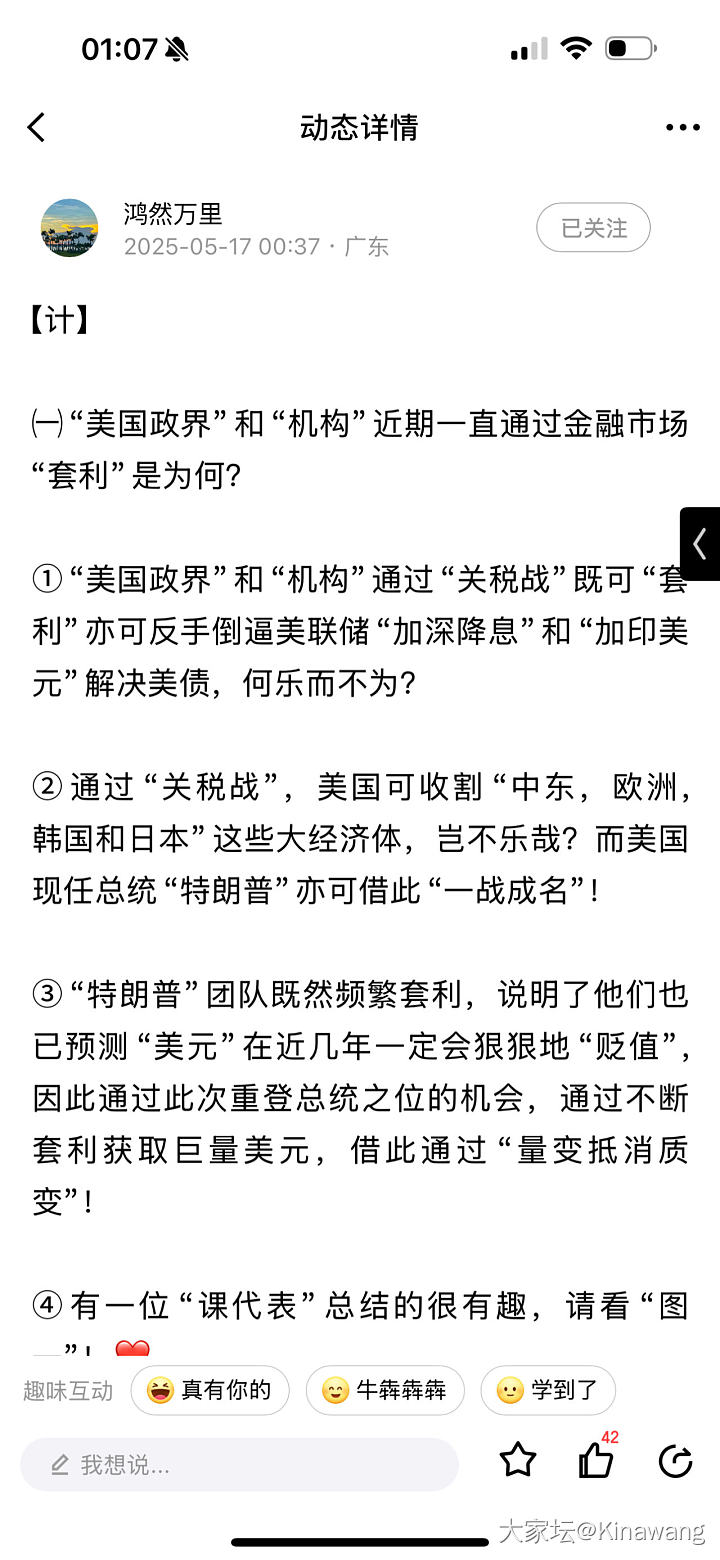Screen dimensions: 720x1560
Task: Send the 学到了 quick reaction
Action: coord(548,1390)
